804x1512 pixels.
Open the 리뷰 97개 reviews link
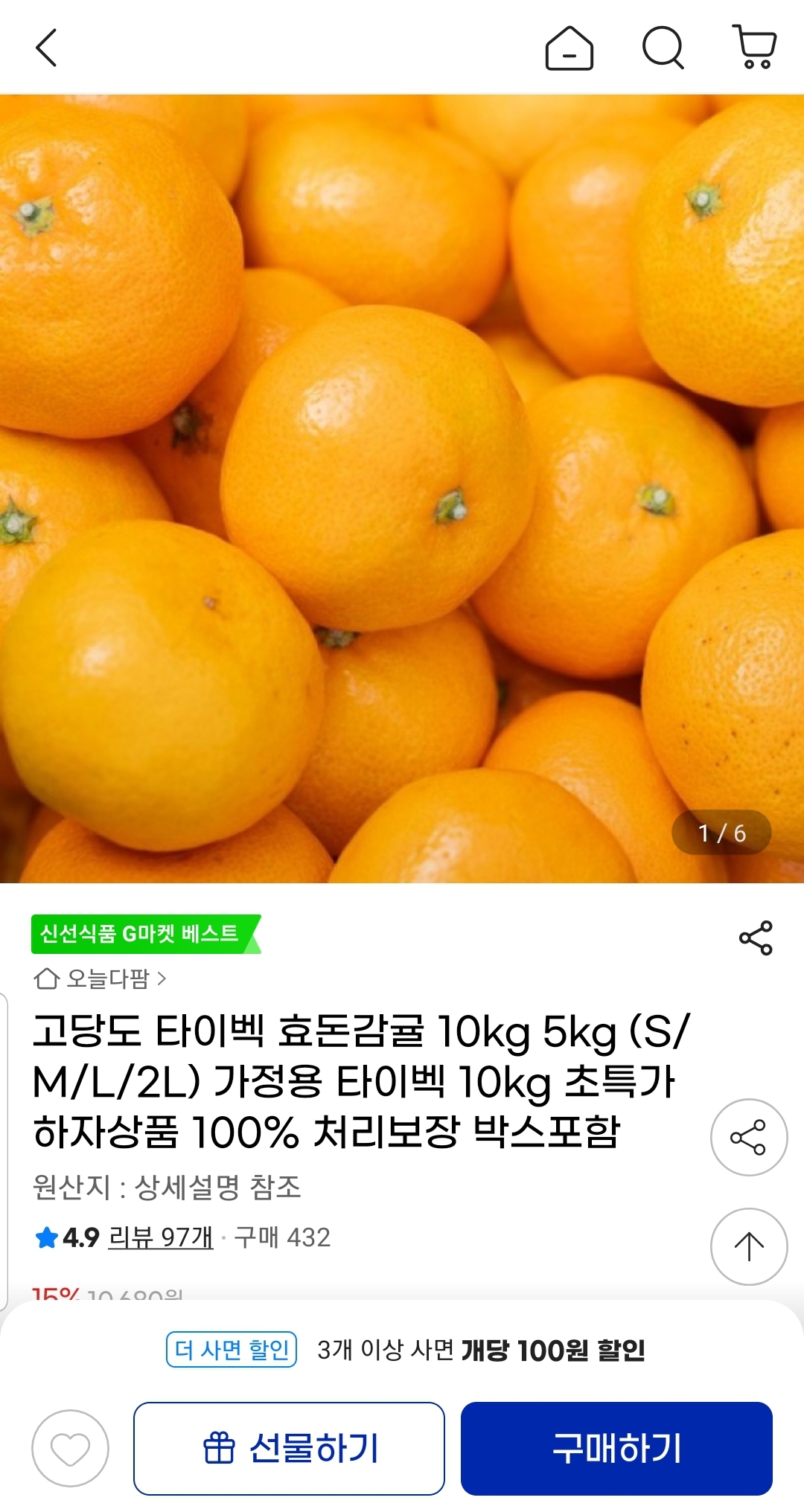pyautogui.click(x=161, y=1237)
